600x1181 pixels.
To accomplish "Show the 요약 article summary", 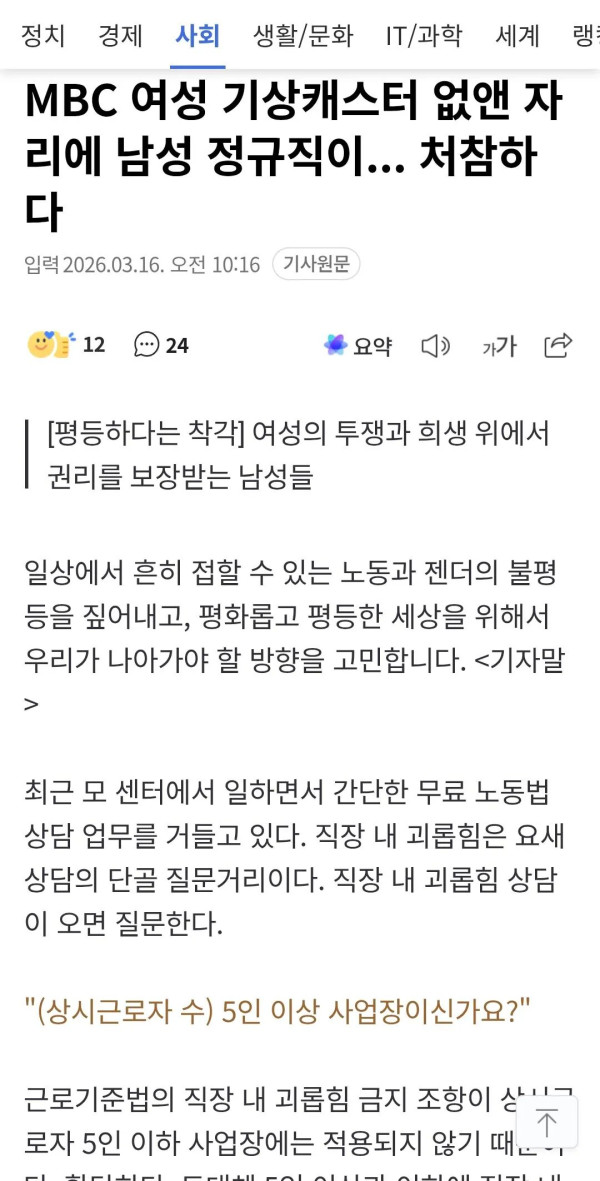I will (358, 346).
